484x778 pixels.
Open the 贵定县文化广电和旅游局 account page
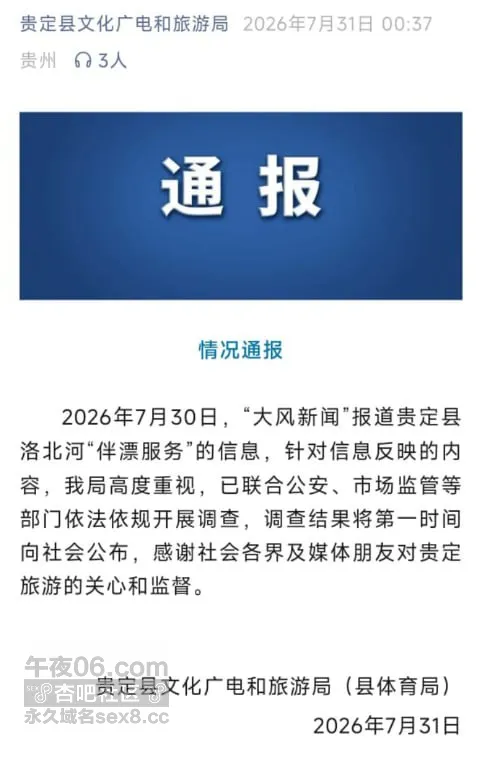point(124,23)
